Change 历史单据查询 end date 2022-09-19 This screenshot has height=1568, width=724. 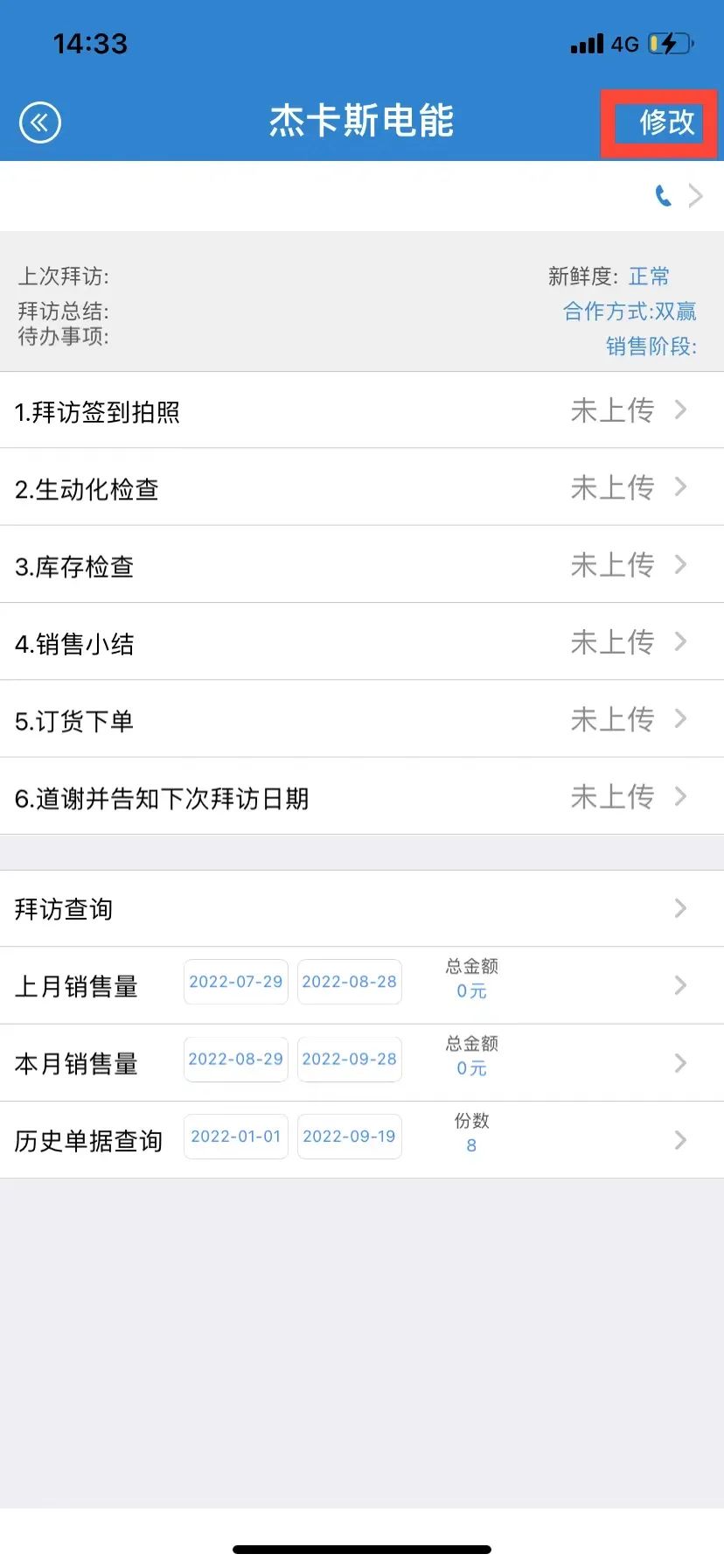point(350,1136)
